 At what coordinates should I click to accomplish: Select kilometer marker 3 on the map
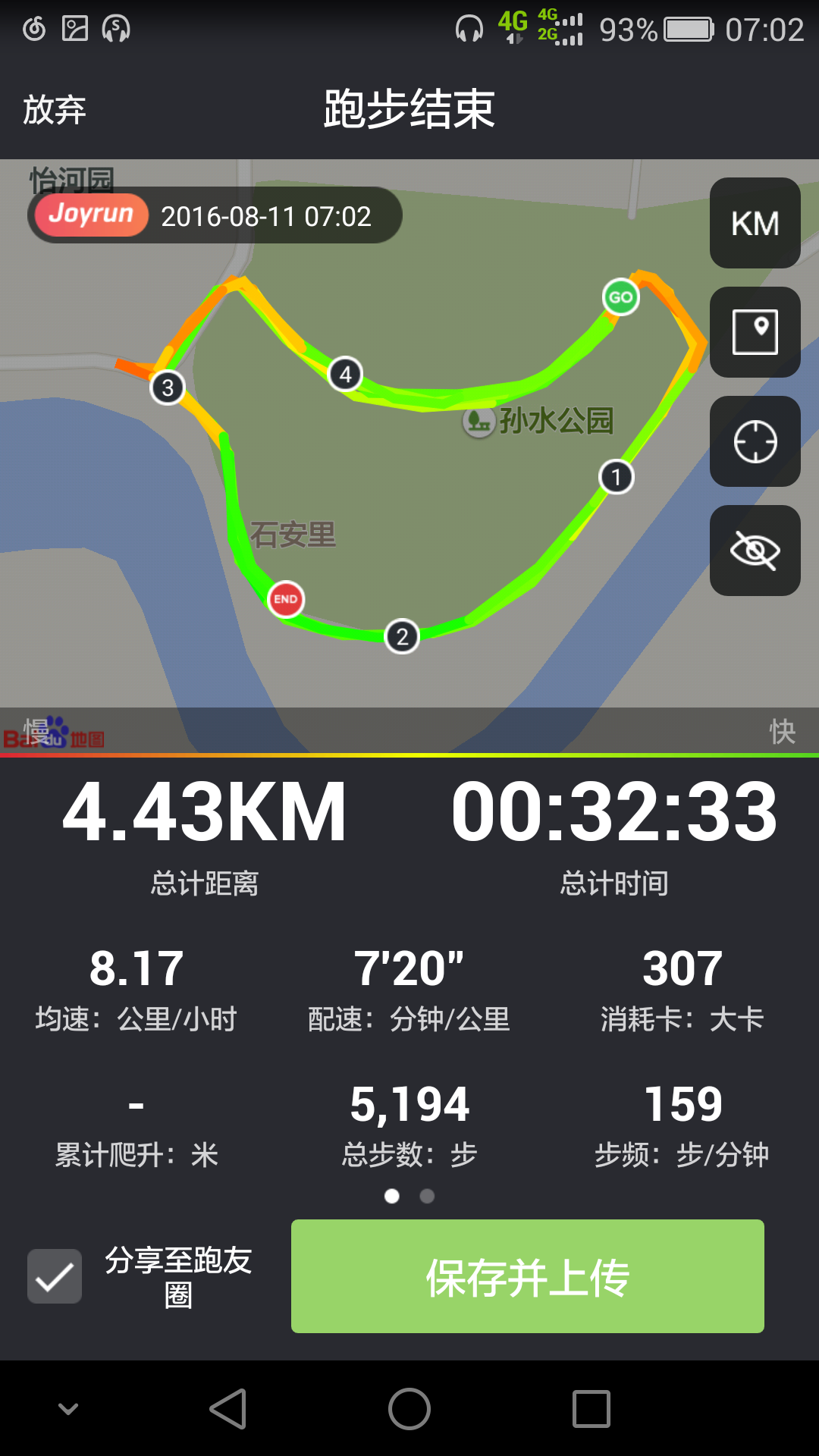(x=167, y=388)
